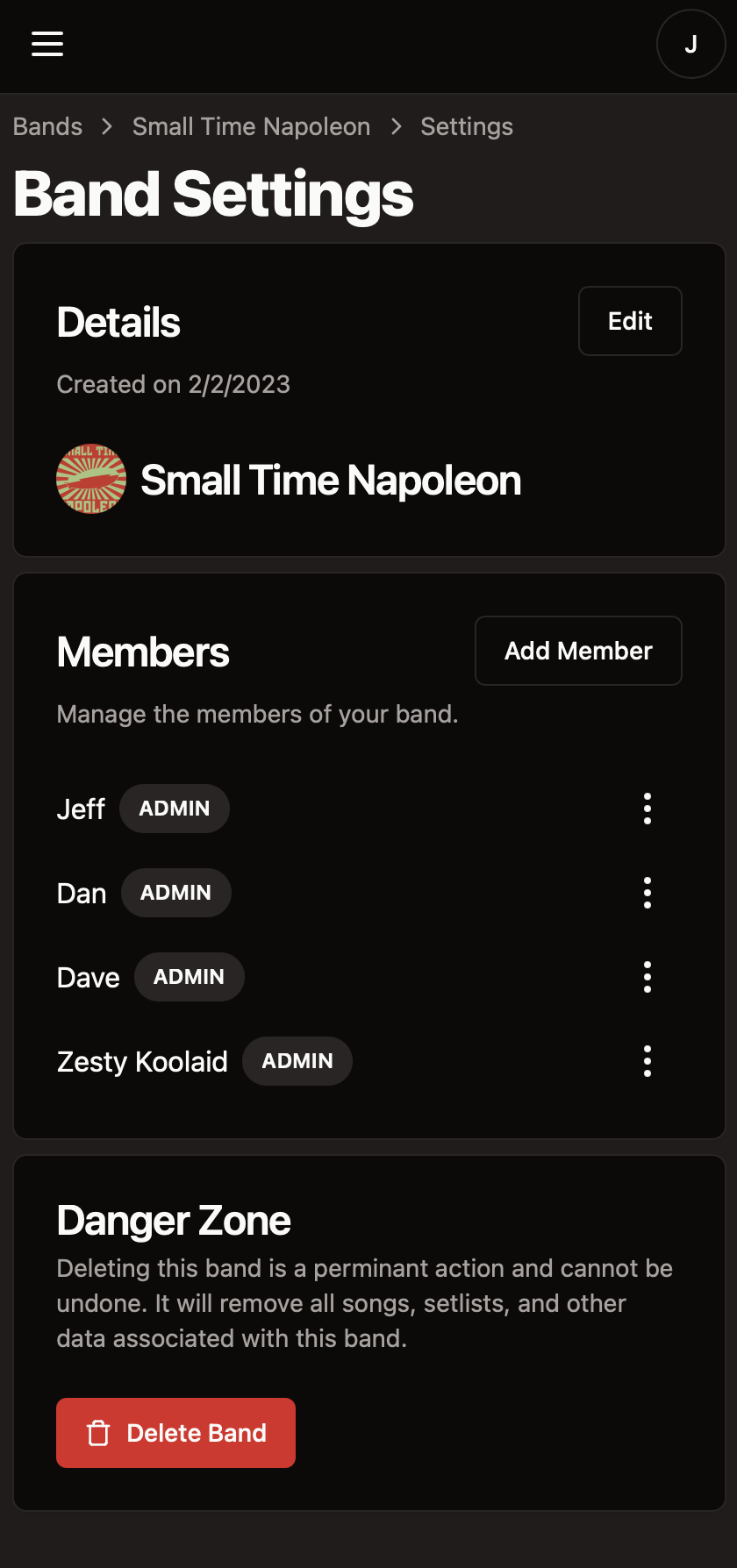
Task: Click the J user avatar icon
Action: tap(690, 44)
